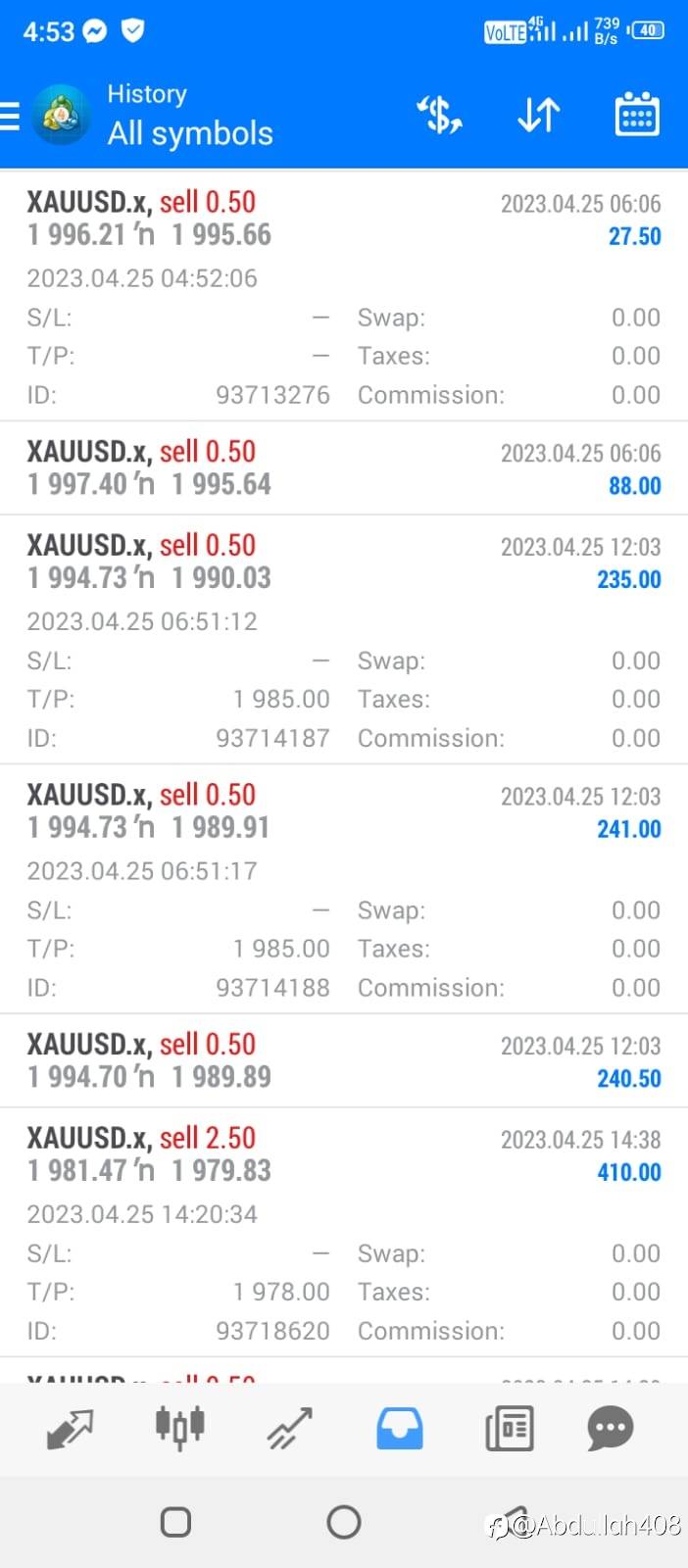Screen dimensions: 688x1568
Task: Open the hamburger drawer menu
Action: coord(10,116)
